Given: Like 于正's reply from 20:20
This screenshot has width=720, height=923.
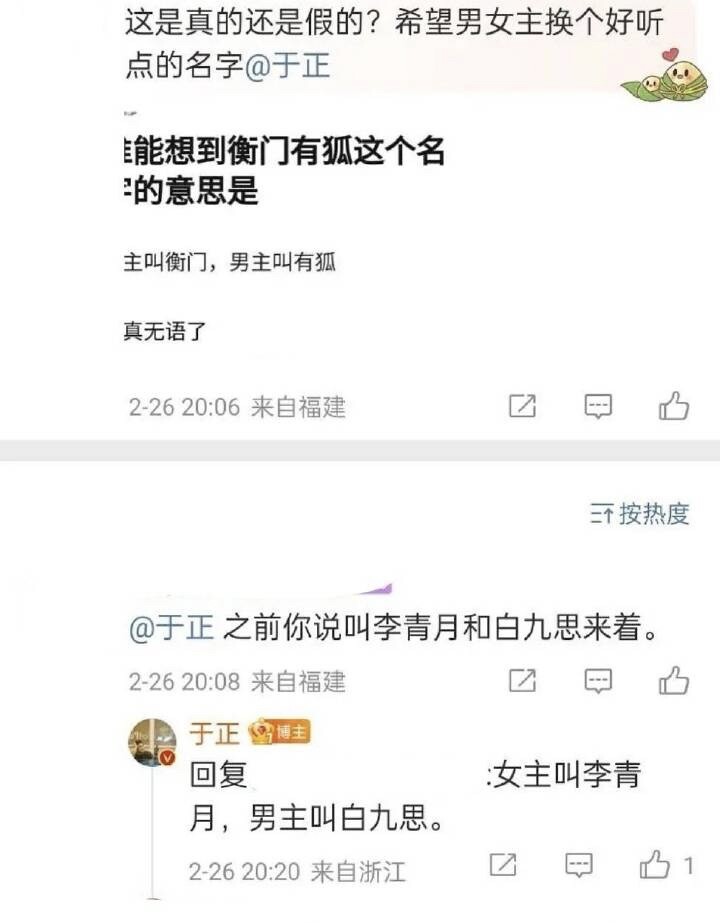Looking at the screenshot, I should tap(656, 865).
